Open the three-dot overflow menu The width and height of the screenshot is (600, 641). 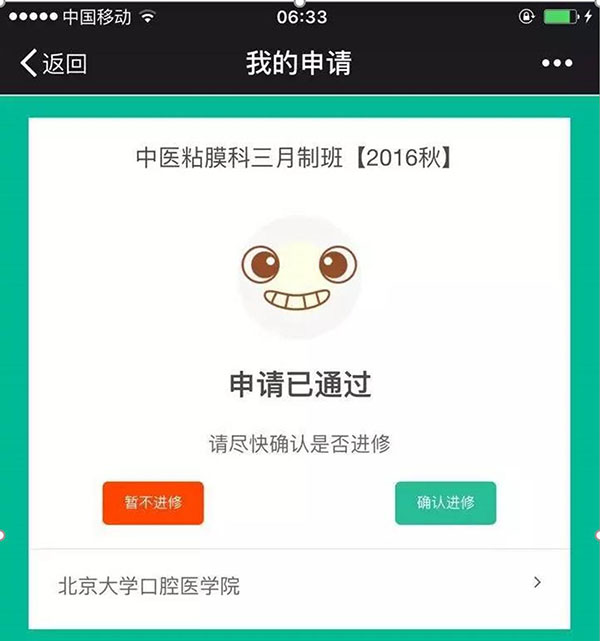coord(557,65)
